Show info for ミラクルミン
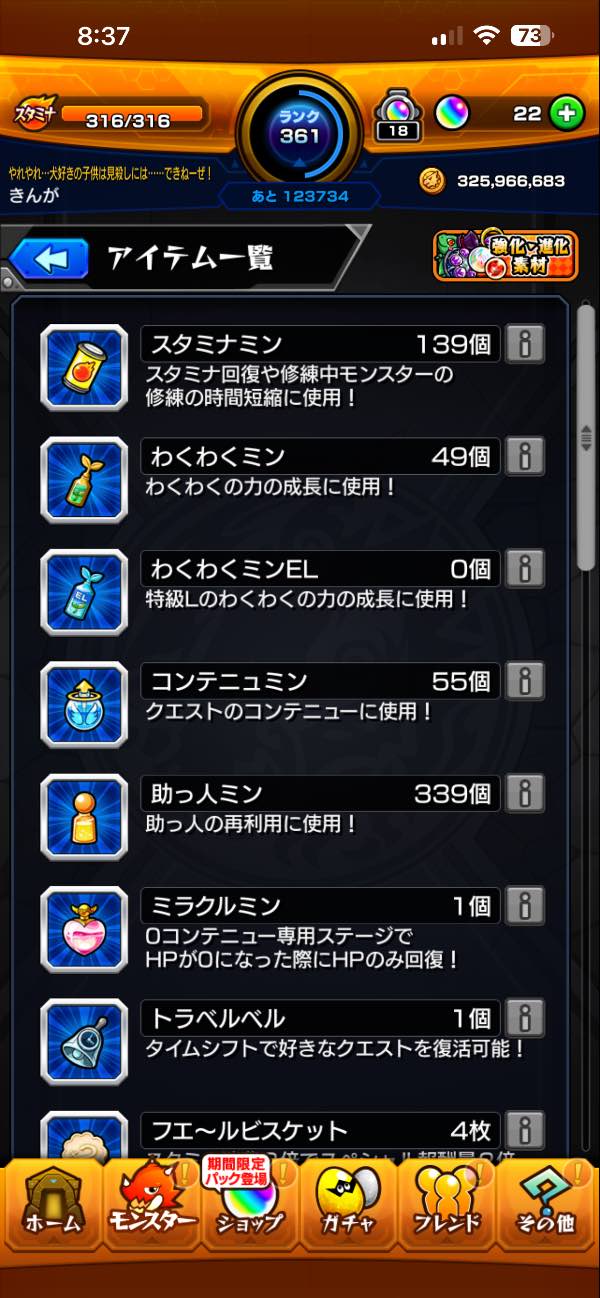This screenshot has width=600, height=1298. click(x=524, y=906)
